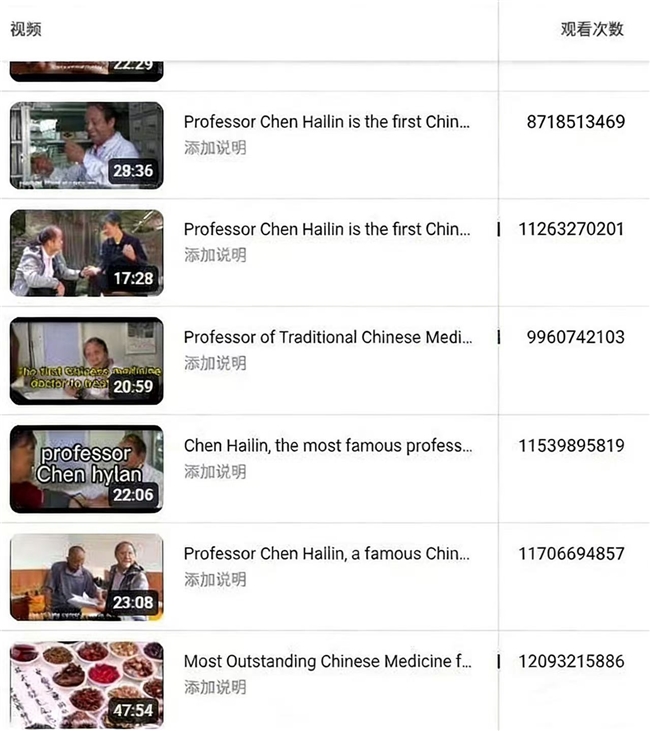
Task: Open 'Professor of Traditional Chinese Medi...' video title
Action: coord(327,337)
